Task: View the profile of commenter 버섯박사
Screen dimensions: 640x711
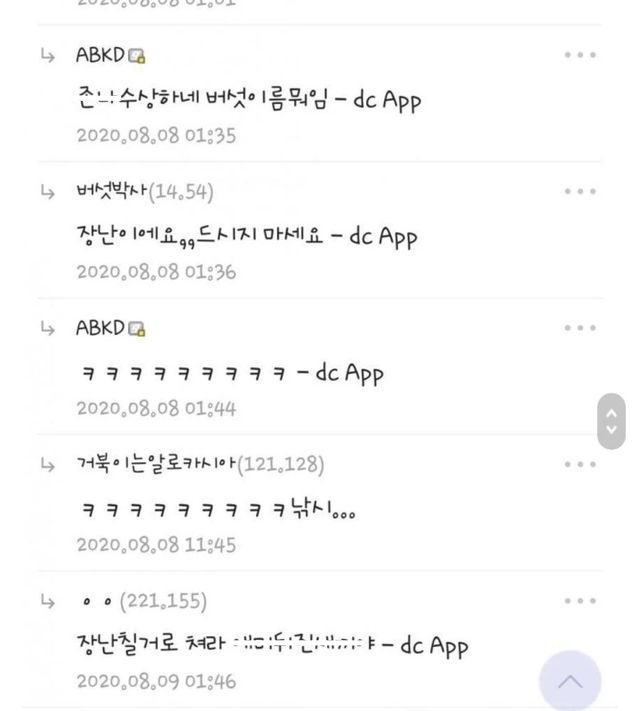Action: click(111, 191)
